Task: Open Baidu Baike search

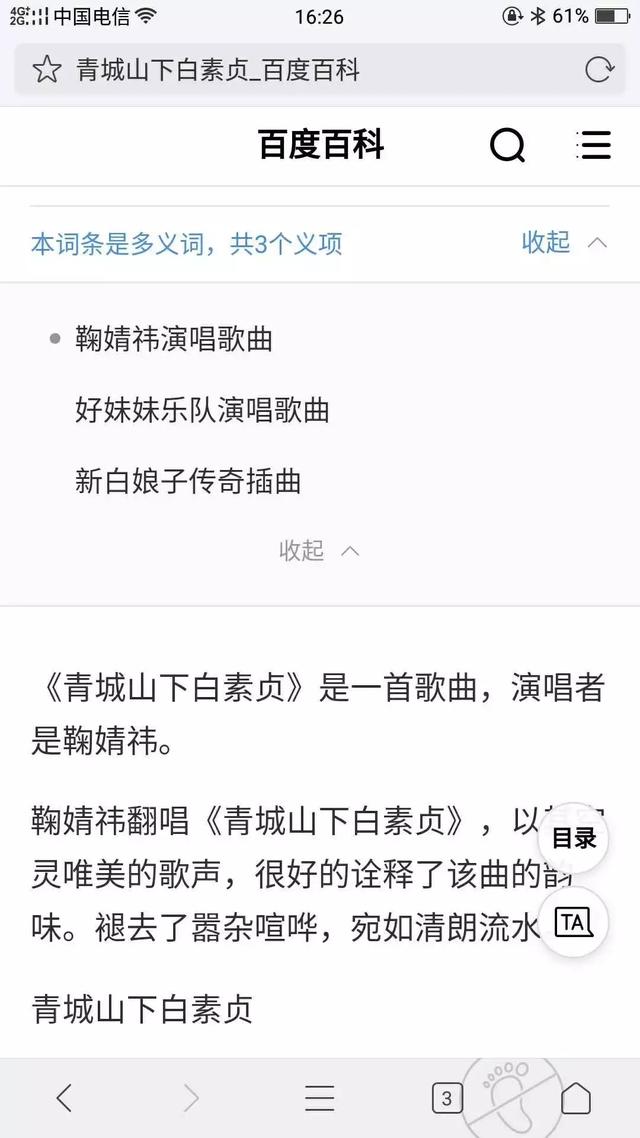Action: pos(508,146)
